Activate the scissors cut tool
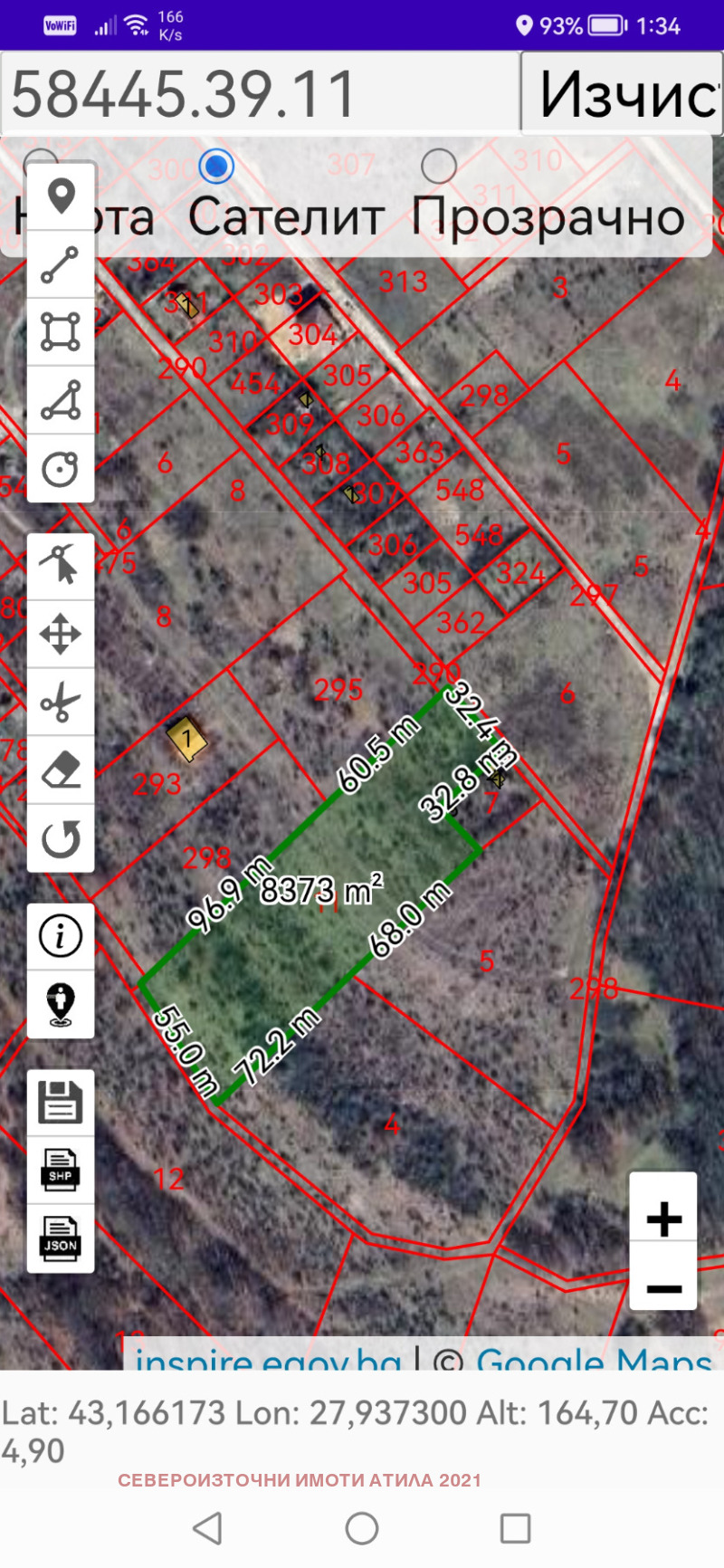The image size is (724, 1568). (x=61, y=702)
